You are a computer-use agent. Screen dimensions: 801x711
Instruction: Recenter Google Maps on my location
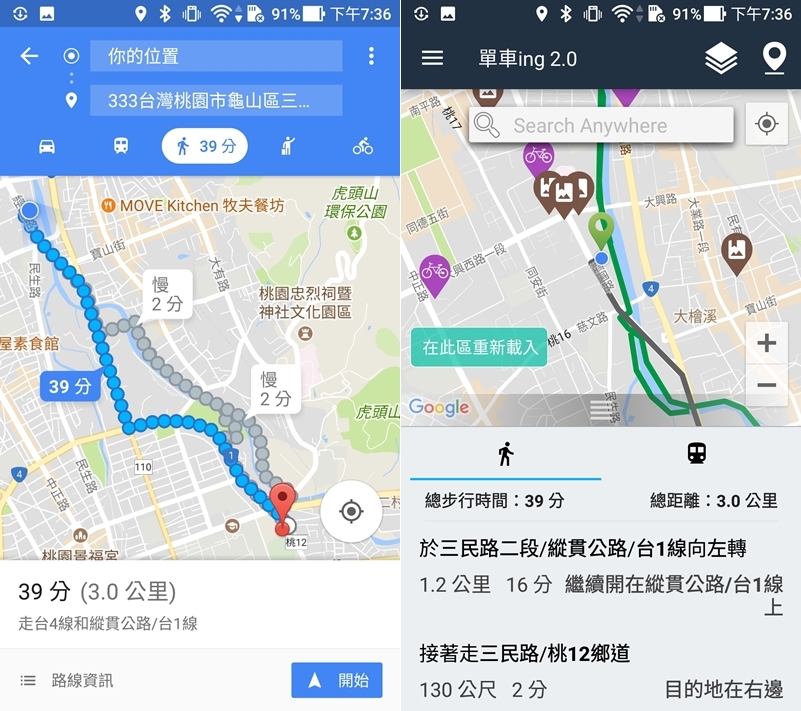(350, 511)
